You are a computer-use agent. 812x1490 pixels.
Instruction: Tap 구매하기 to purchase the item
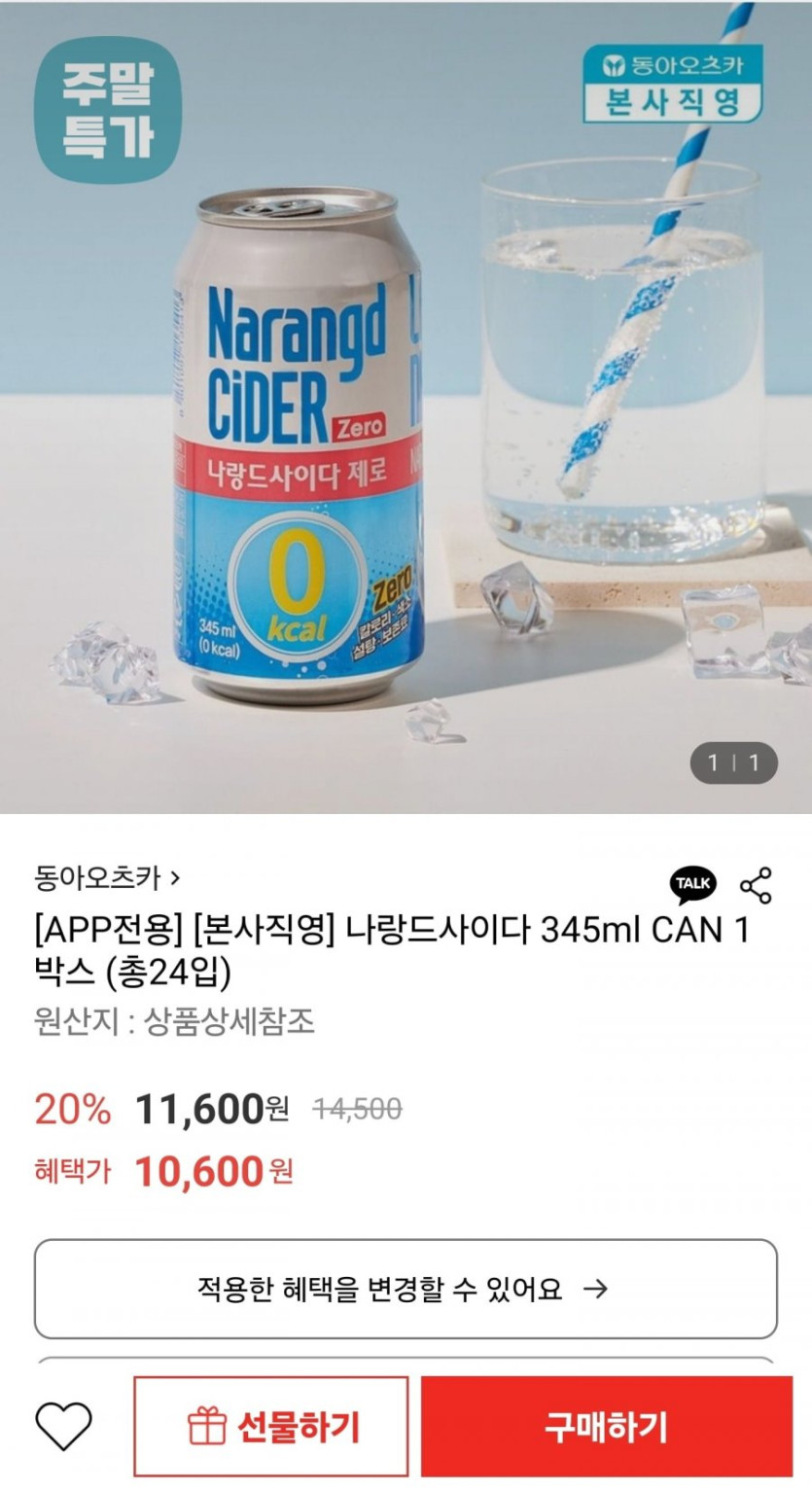pyautogui.click(x=607, y=1427)
